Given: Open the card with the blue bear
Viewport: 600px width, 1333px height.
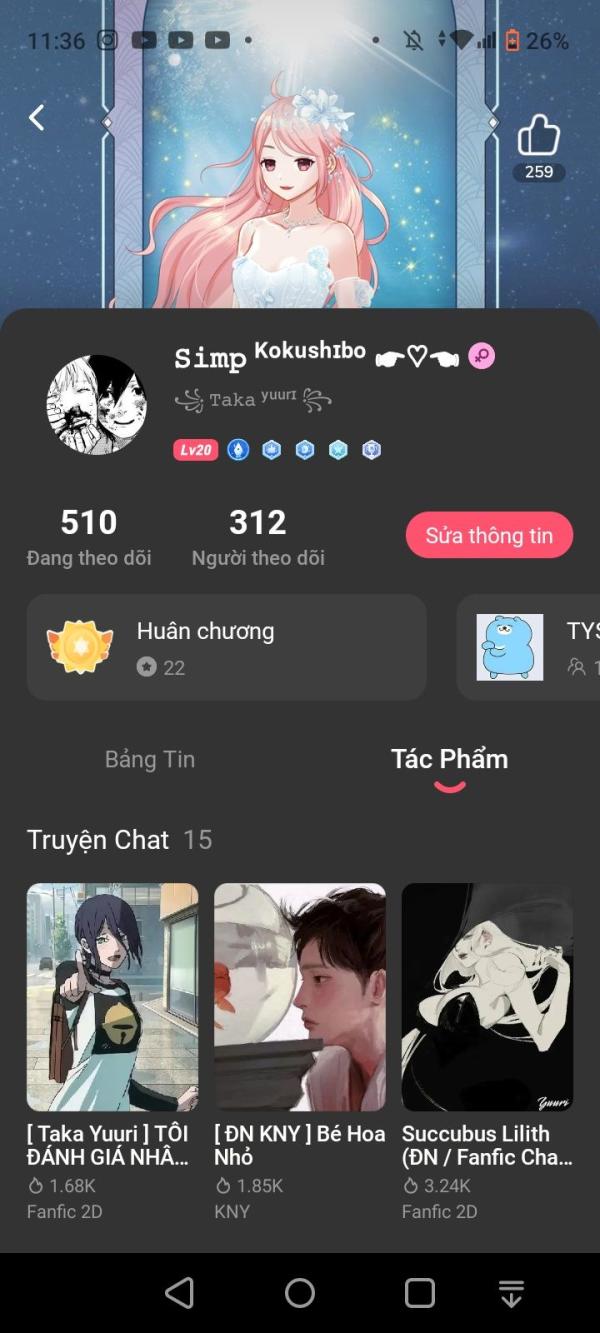Looking at the screenshot, I should pyautogui.click(x=528, y=647).
